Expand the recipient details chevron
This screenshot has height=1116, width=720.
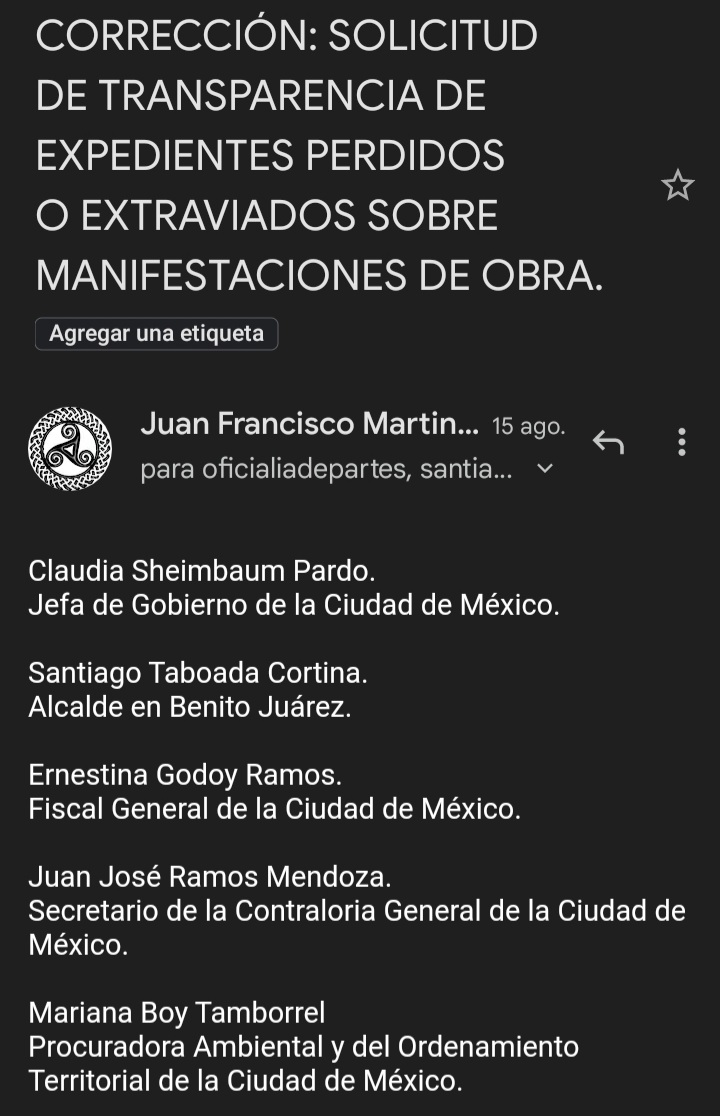pos(545,468)
